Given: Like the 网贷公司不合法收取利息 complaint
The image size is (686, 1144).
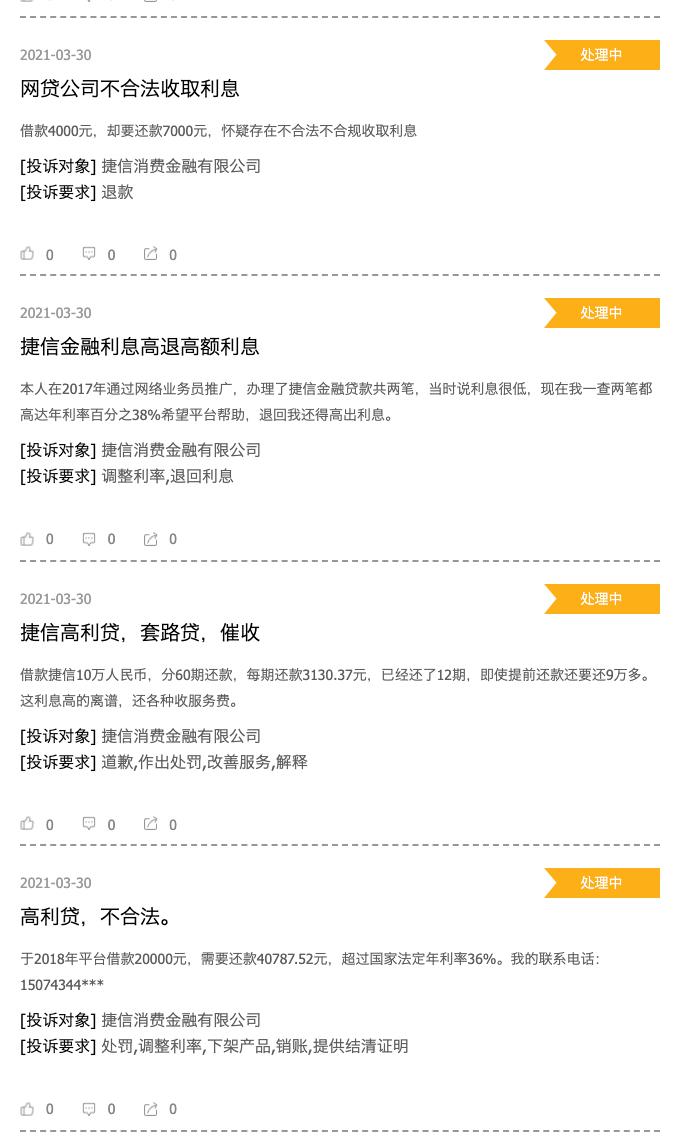Looking at the screenshot, I should point(28,254).
